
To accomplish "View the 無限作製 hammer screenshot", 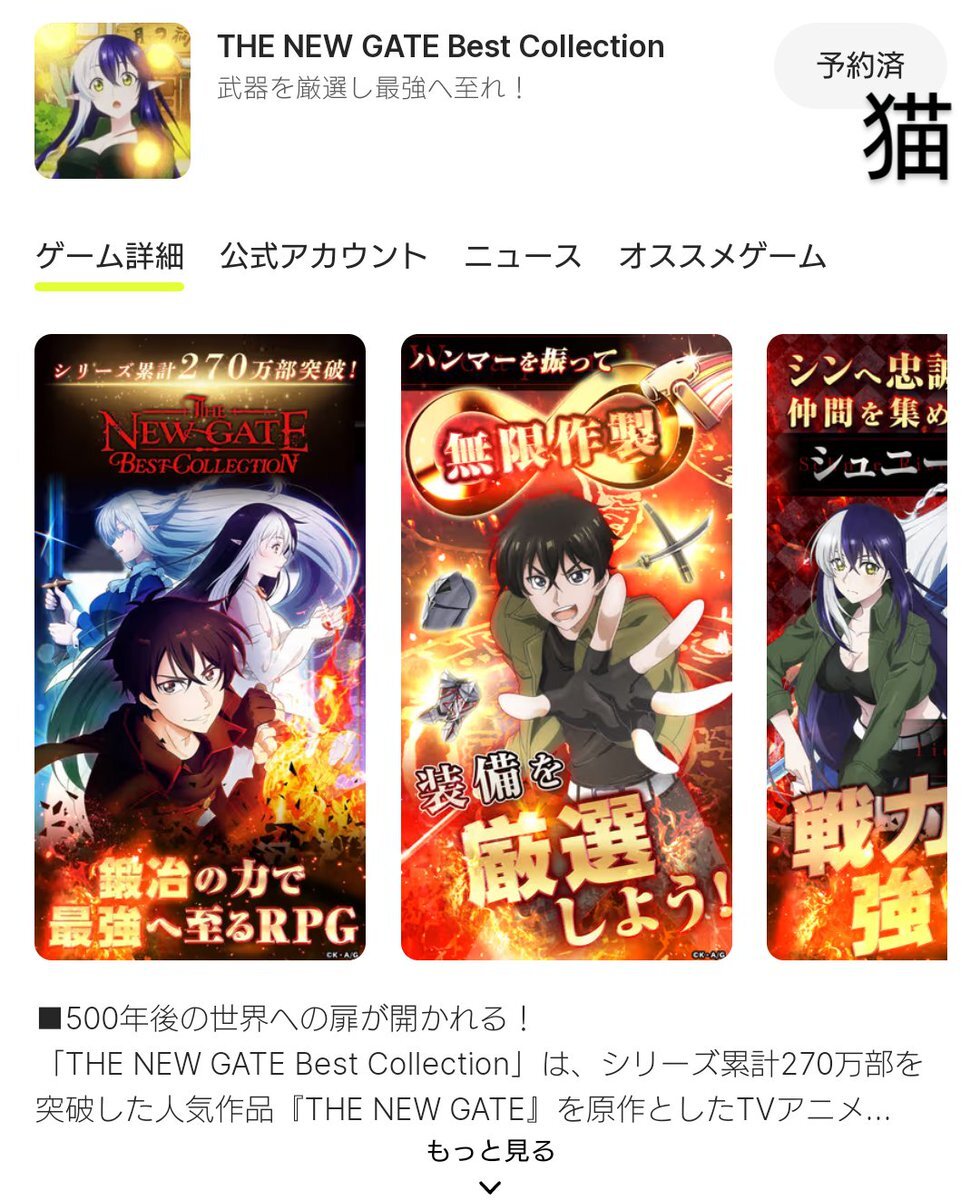I will [566, 647].
